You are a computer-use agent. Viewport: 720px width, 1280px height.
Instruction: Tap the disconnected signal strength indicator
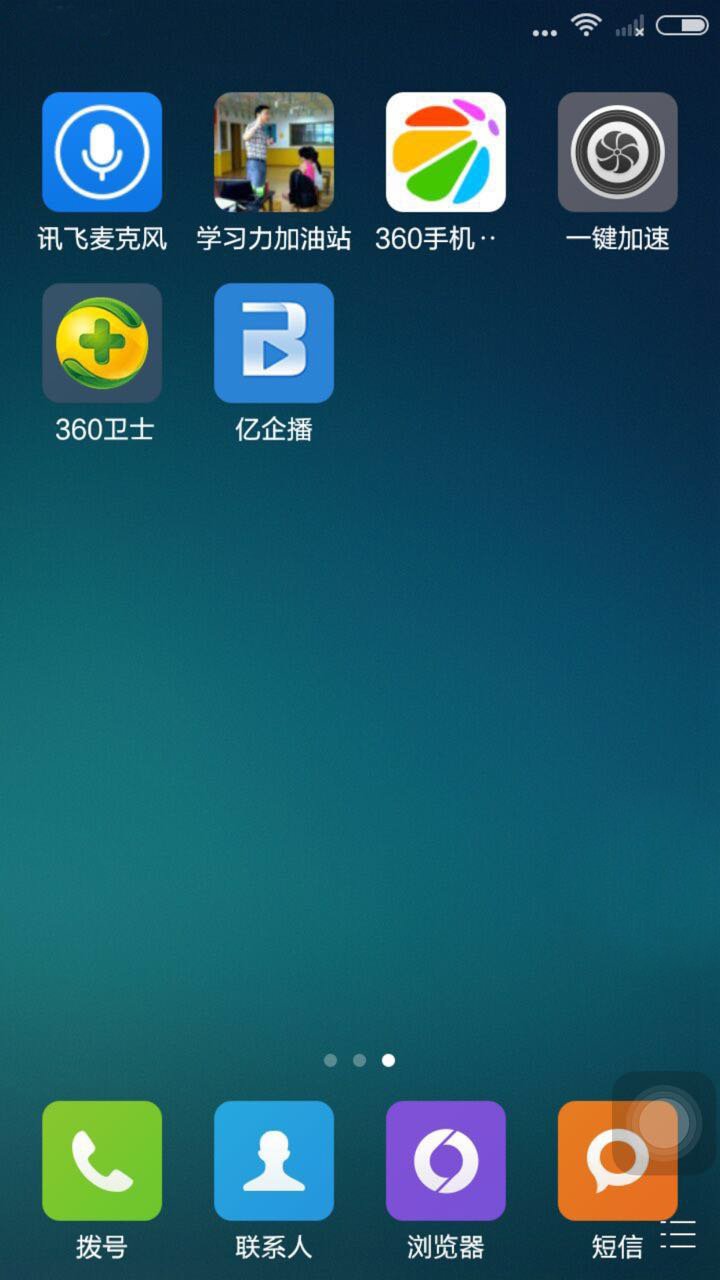[628, 30]
